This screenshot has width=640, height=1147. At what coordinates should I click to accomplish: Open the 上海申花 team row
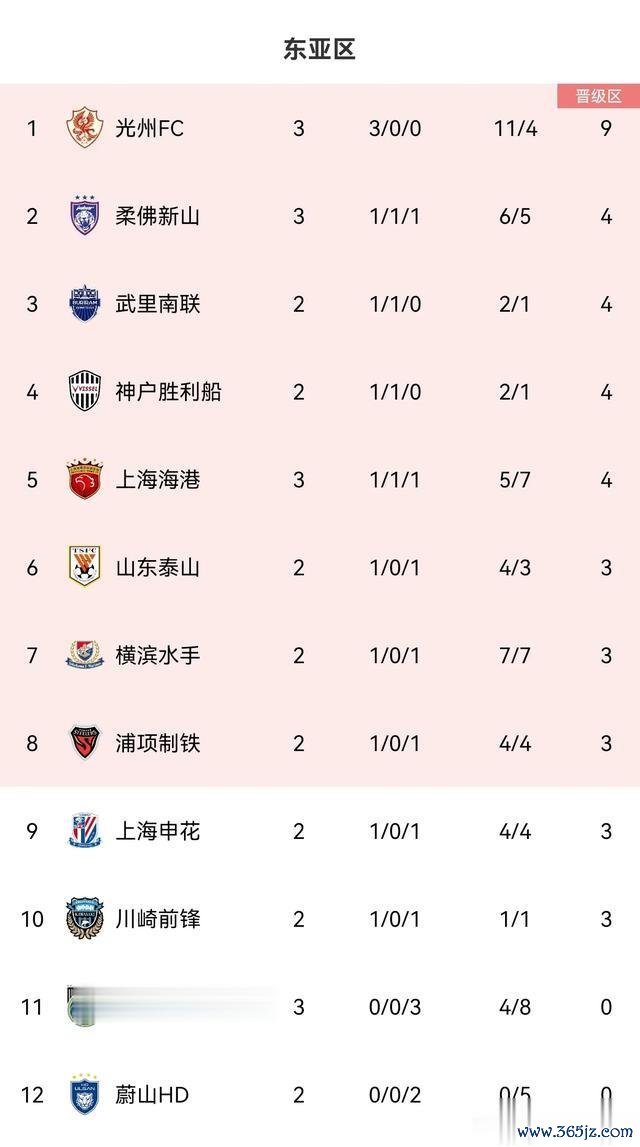click(x=320, y=831)
